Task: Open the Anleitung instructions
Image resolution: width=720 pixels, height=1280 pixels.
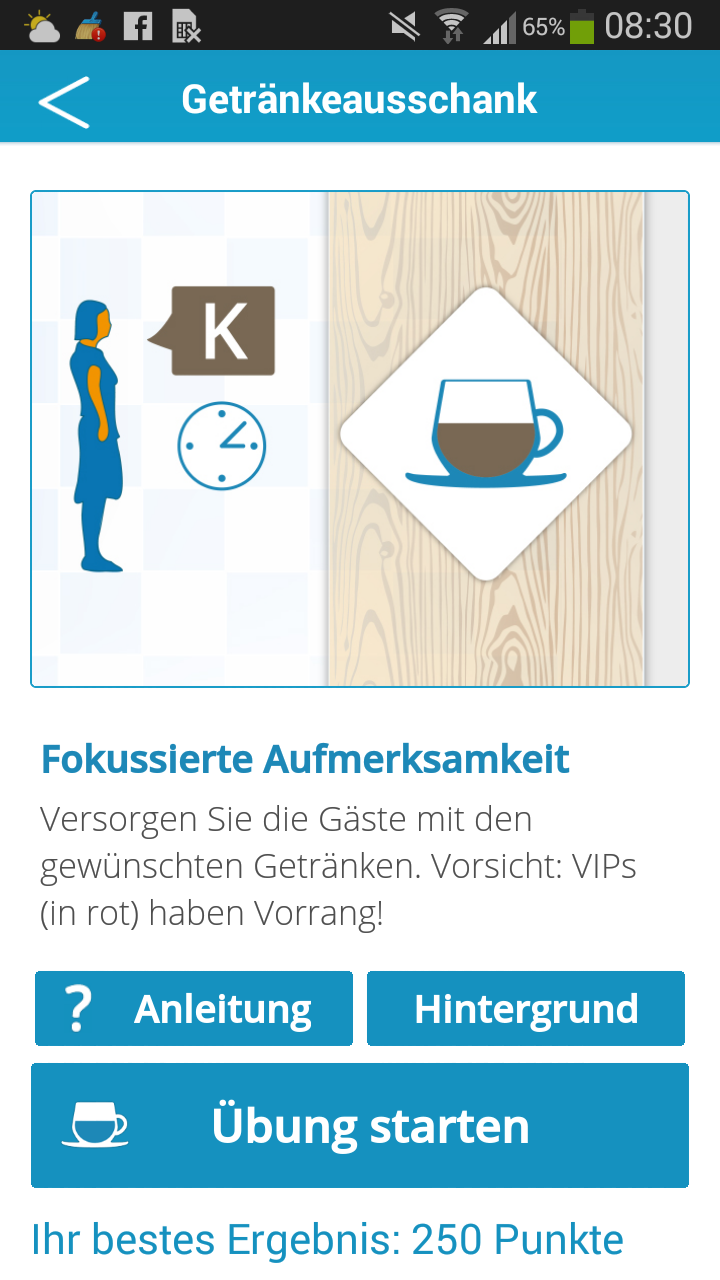Action: pyautogui.click(x=194, y=1009)
